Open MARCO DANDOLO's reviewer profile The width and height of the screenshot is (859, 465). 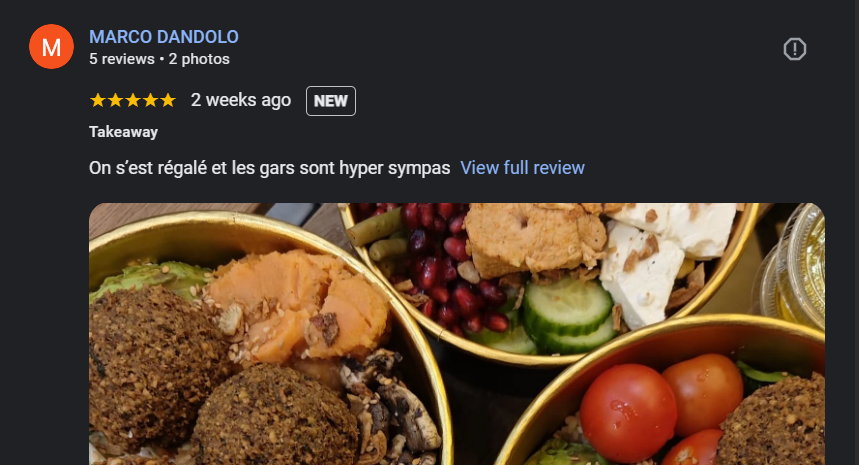tap(164, 37)
